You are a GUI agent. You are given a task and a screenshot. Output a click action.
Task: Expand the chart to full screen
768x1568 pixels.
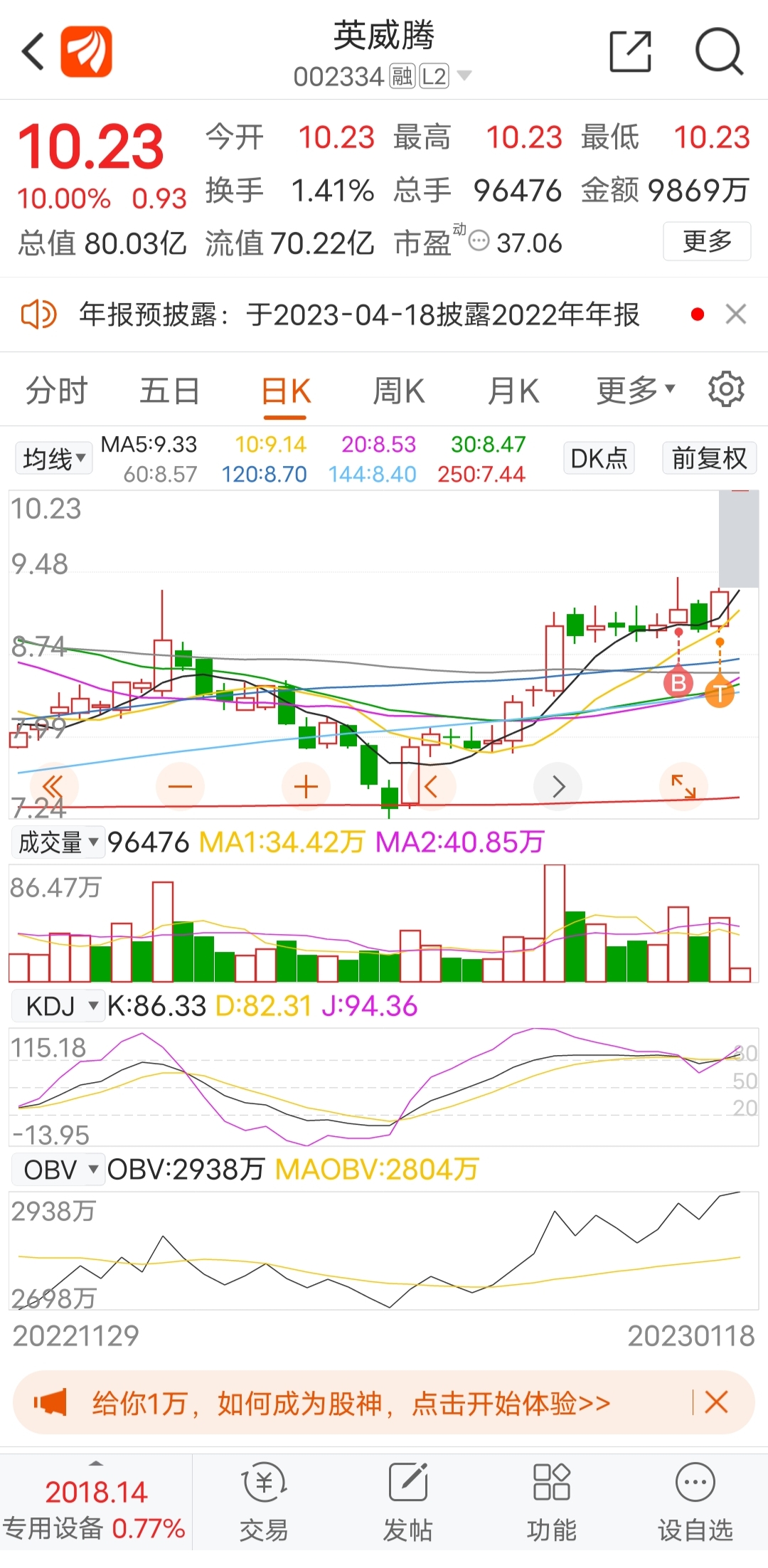tap(683, 787)
